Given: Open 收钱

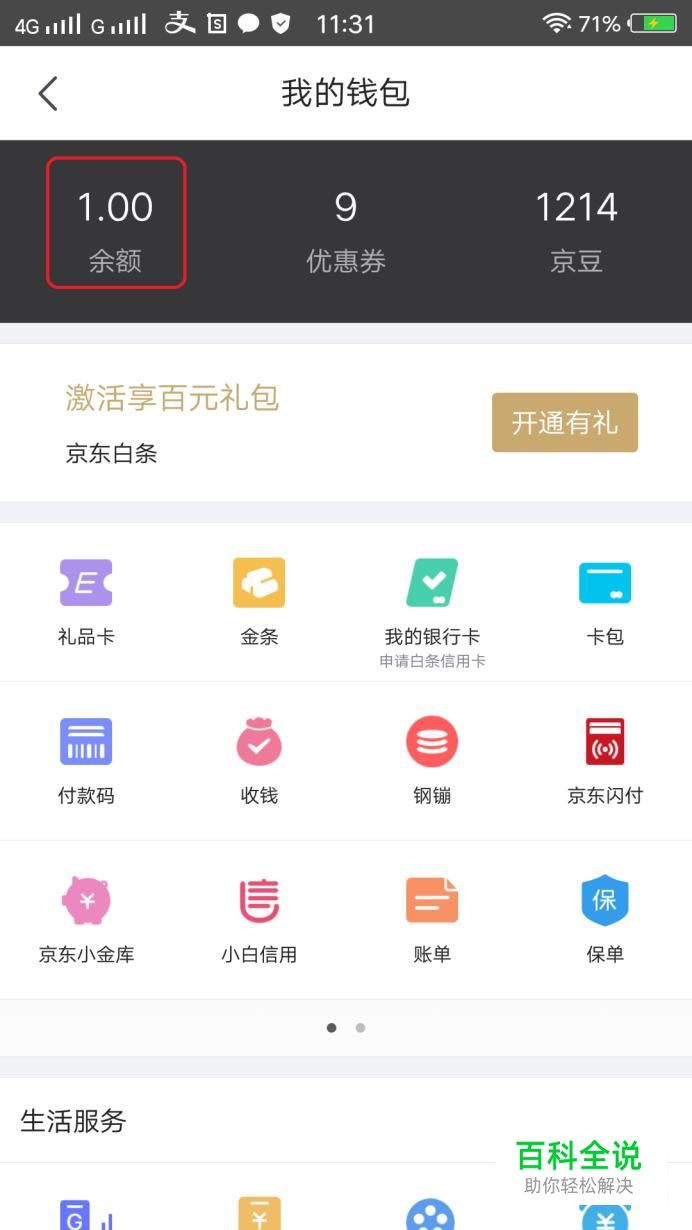Looking at the screenshot, I should click(259, 761).
